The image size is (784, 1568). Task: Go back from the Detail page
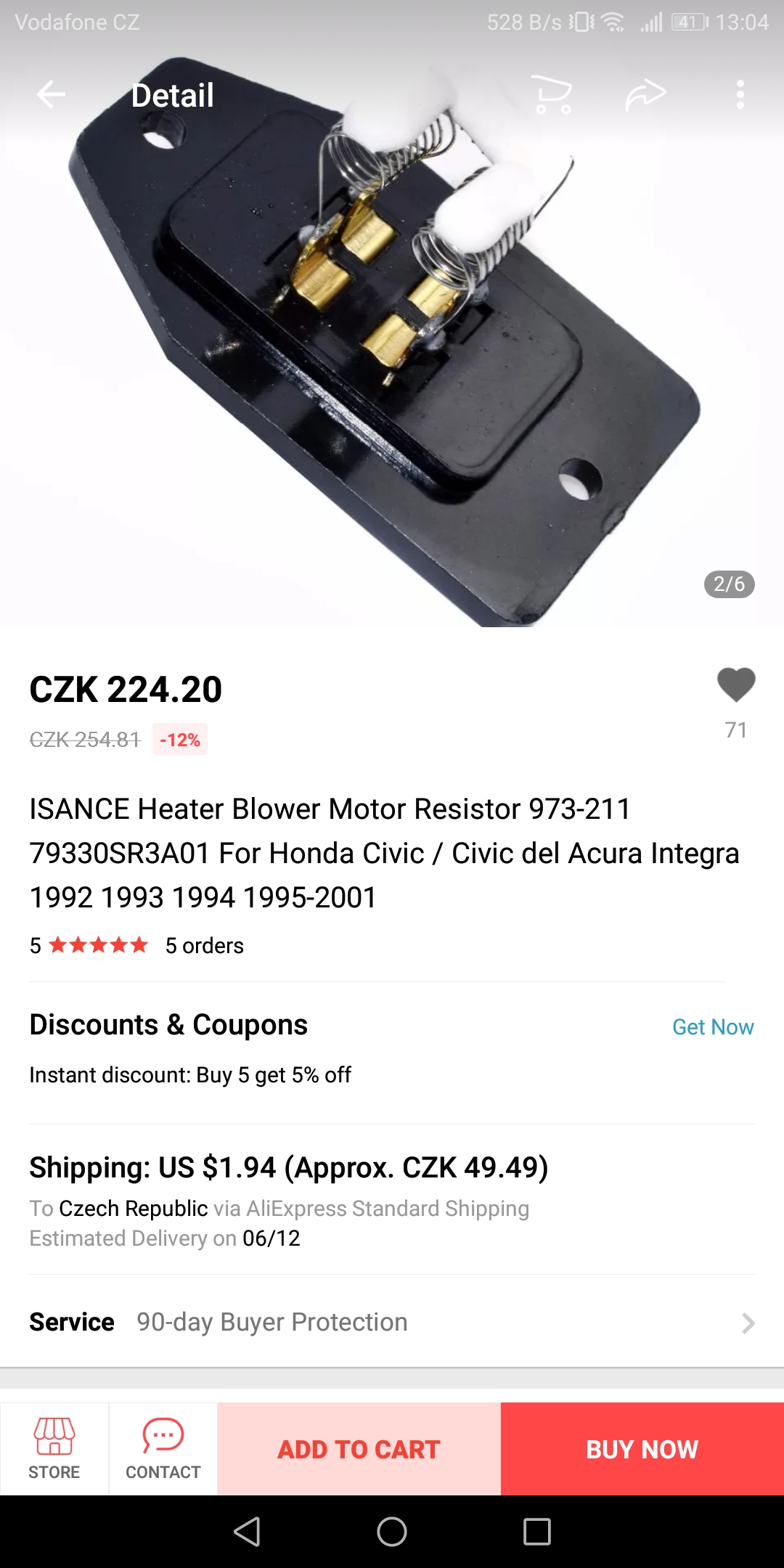[x=51, y=95]
